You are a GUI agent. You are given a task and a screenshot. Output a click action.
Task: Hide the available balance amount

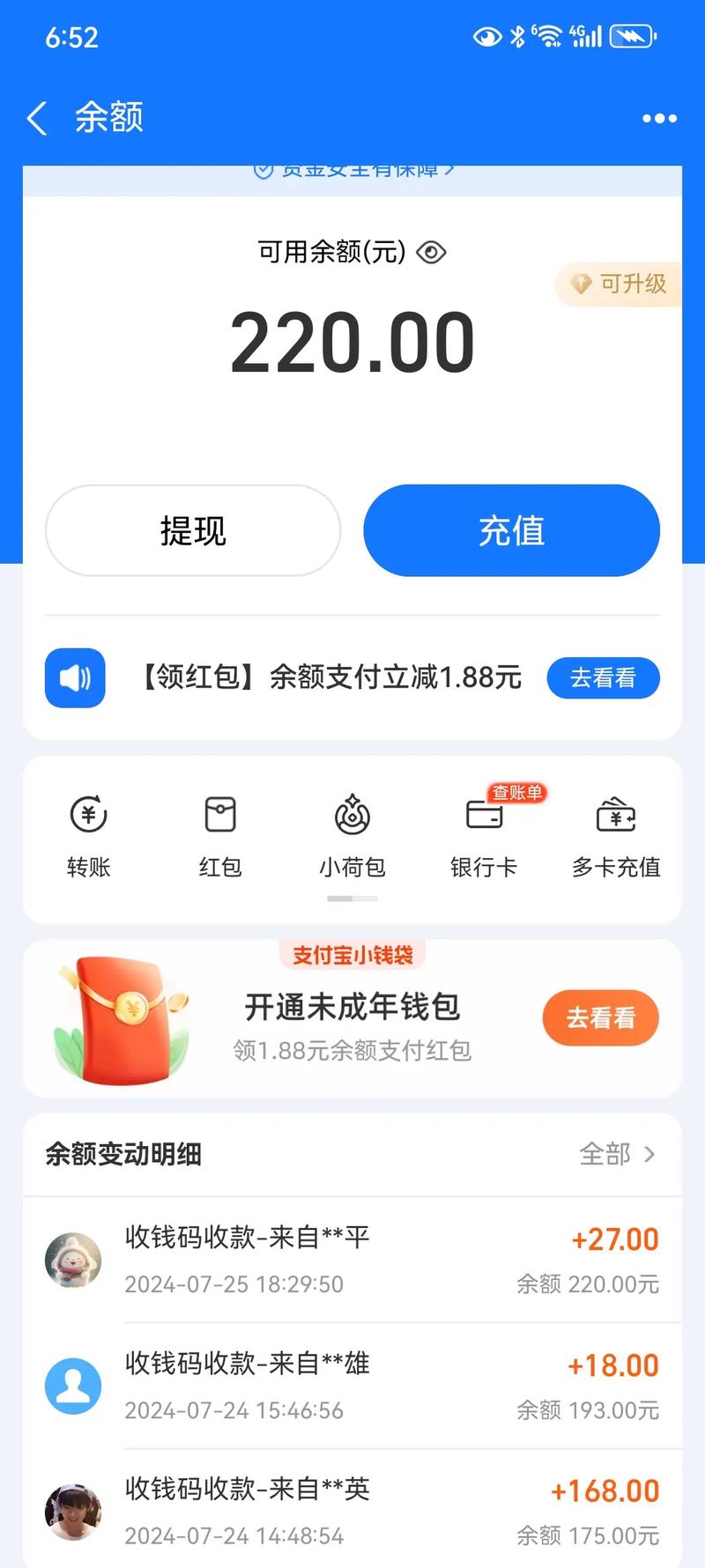[432, 253]
